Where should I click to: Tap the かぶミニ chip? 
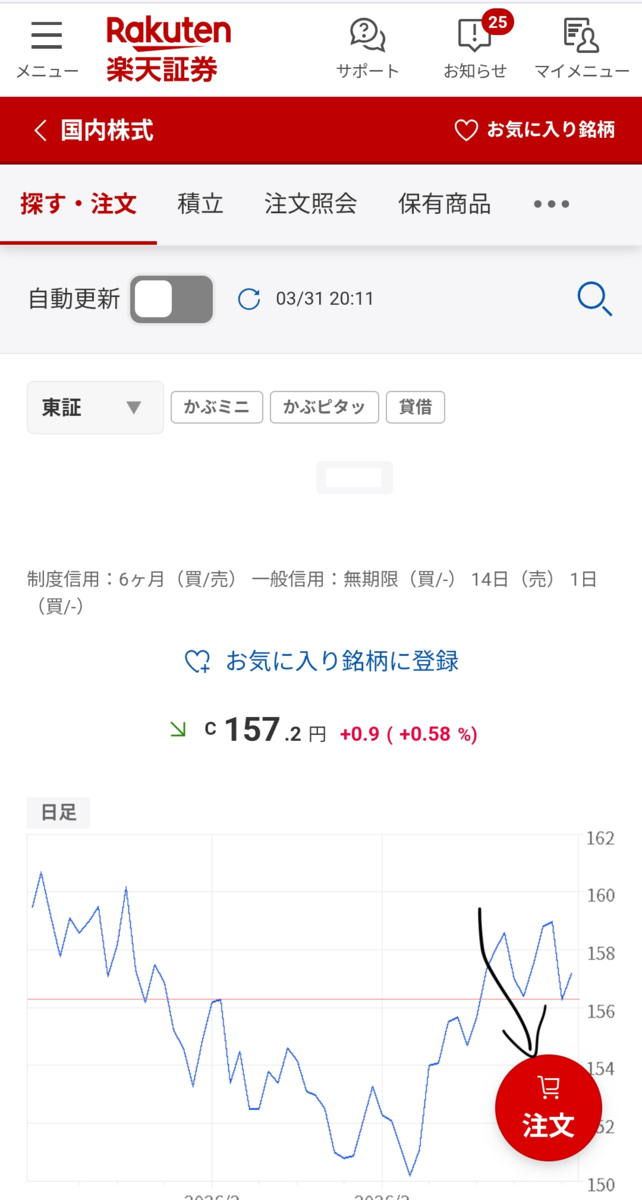tap(217, 407)
